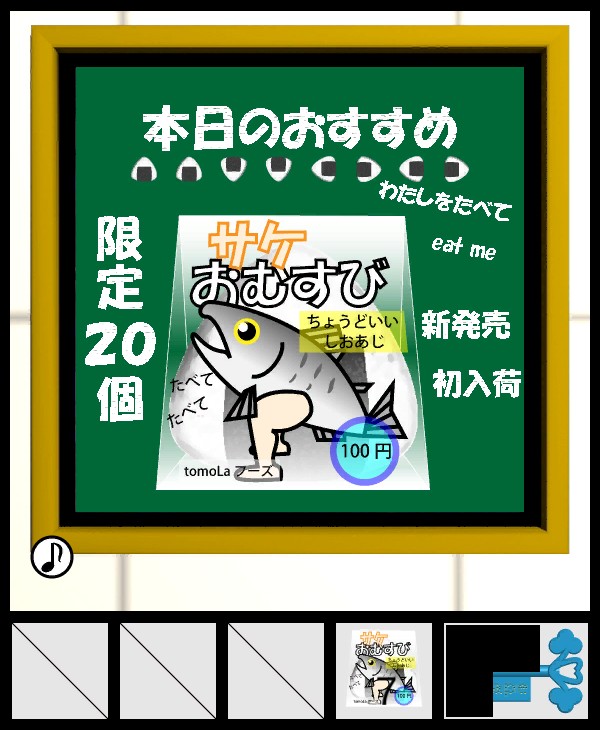This screenshot has height=730, width=600.
Task: Toggle the music note sound icon
Action: [52, 557]
